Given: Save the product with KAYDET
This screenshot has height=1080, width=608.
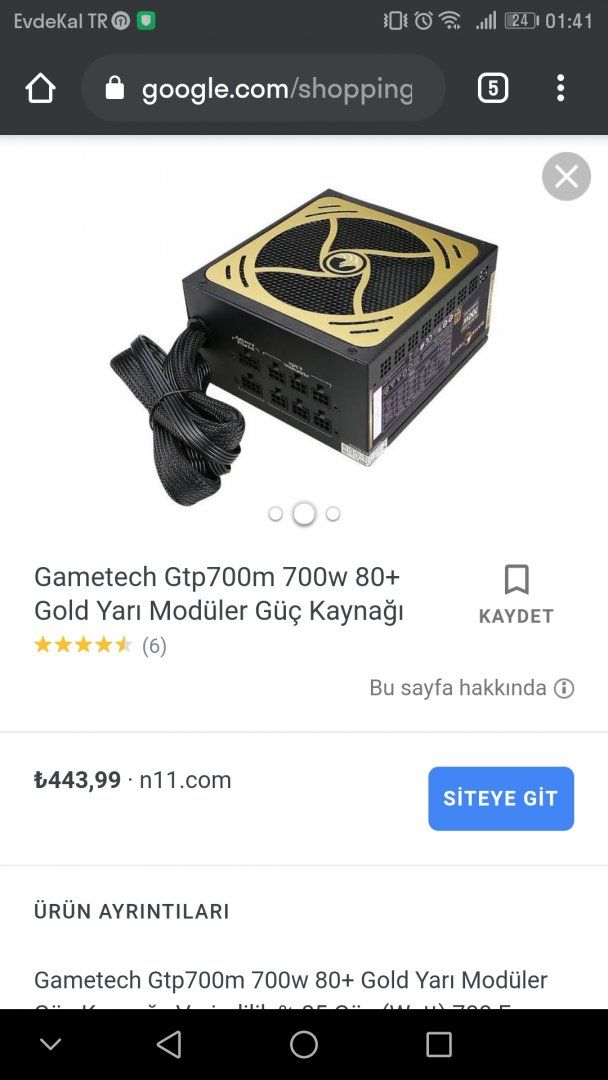Looking at the screenshot, I should 516,594.
